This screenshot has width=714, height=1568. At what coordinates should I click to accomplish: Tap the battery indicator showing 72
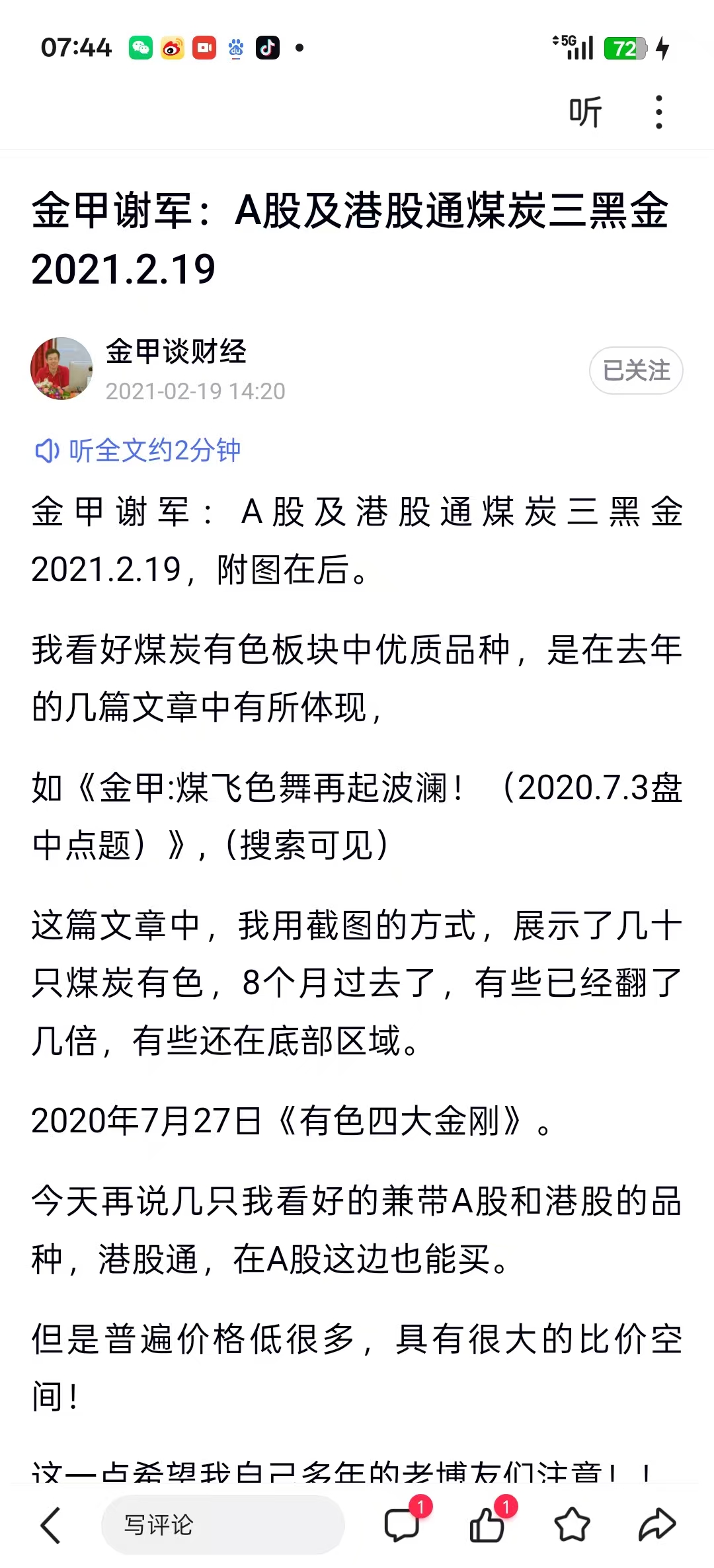pyautogui.click(x=624, y=48)
